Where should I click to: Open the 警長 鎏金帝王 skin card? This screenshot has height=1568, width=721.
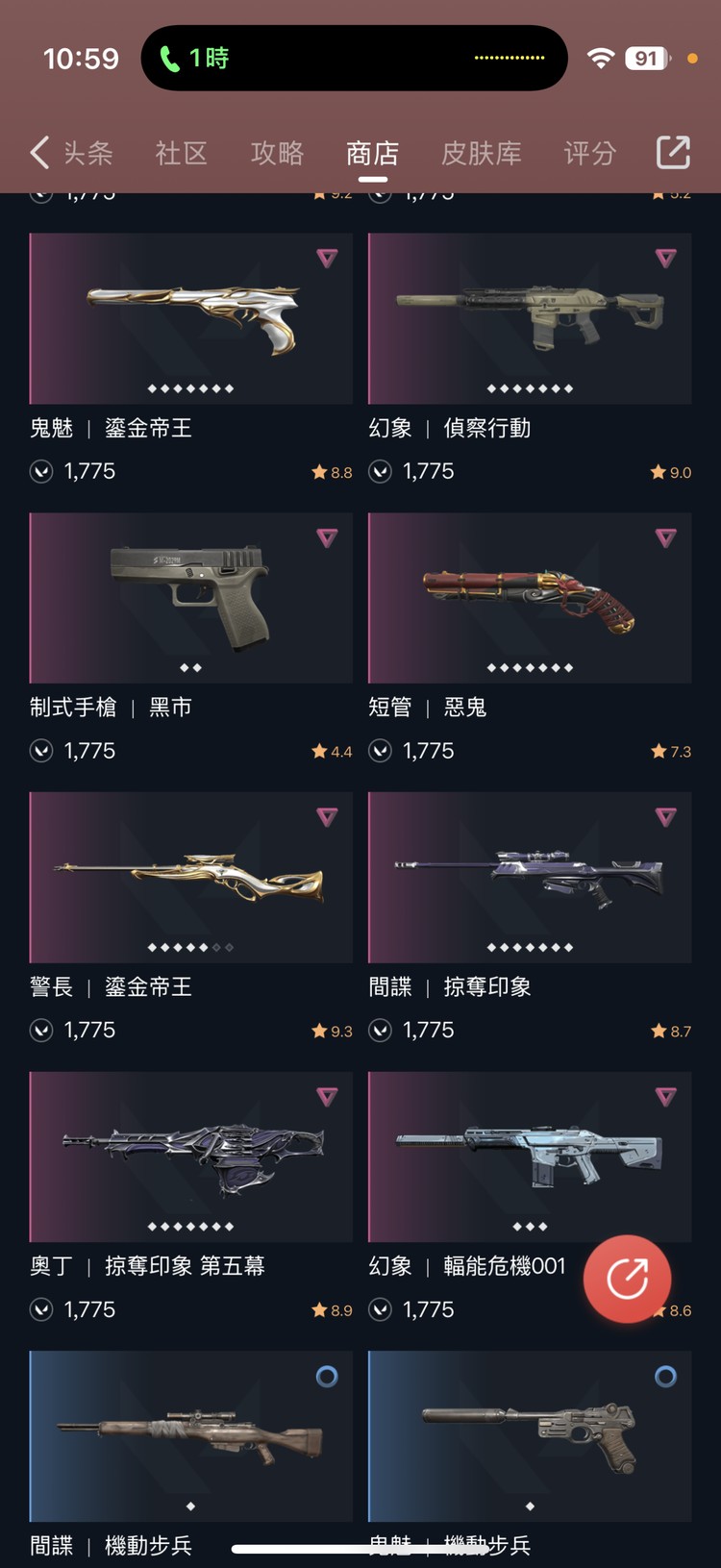pyautogui.click(x=191, y=878)
